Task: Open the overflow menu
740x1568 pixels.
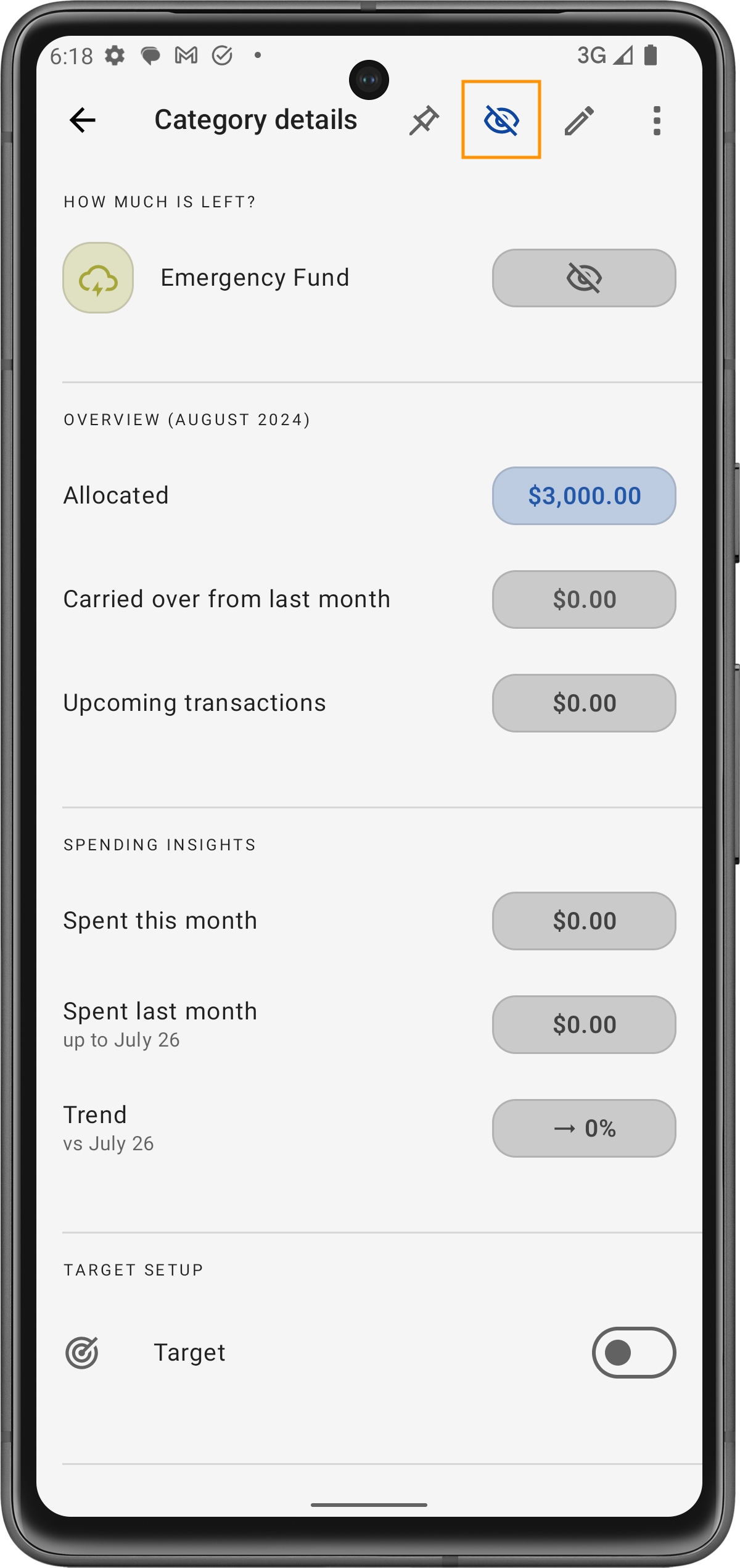Action: click(657, 120)
